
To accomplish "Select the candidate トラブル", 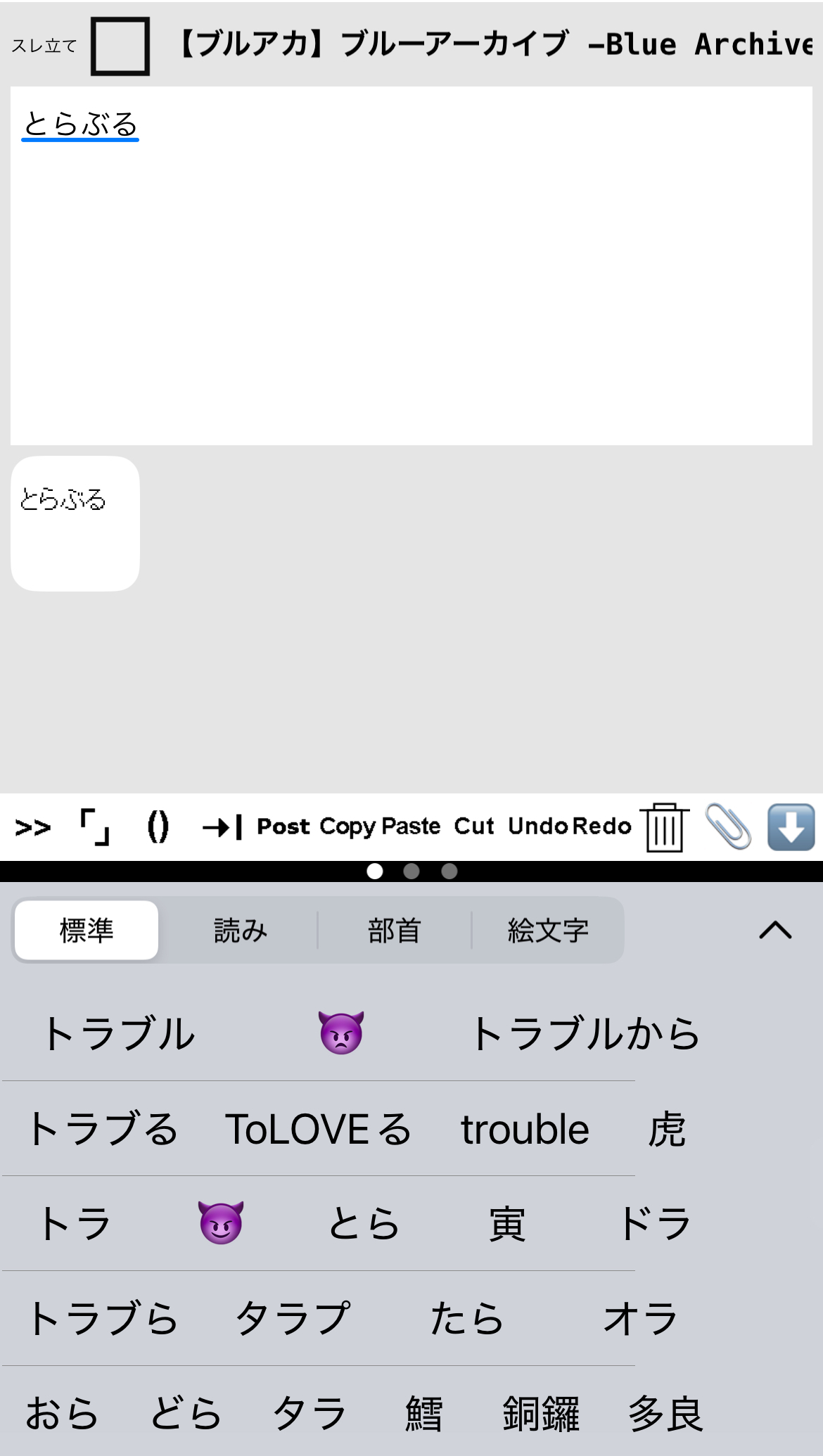I will [x=120, y=1034].
